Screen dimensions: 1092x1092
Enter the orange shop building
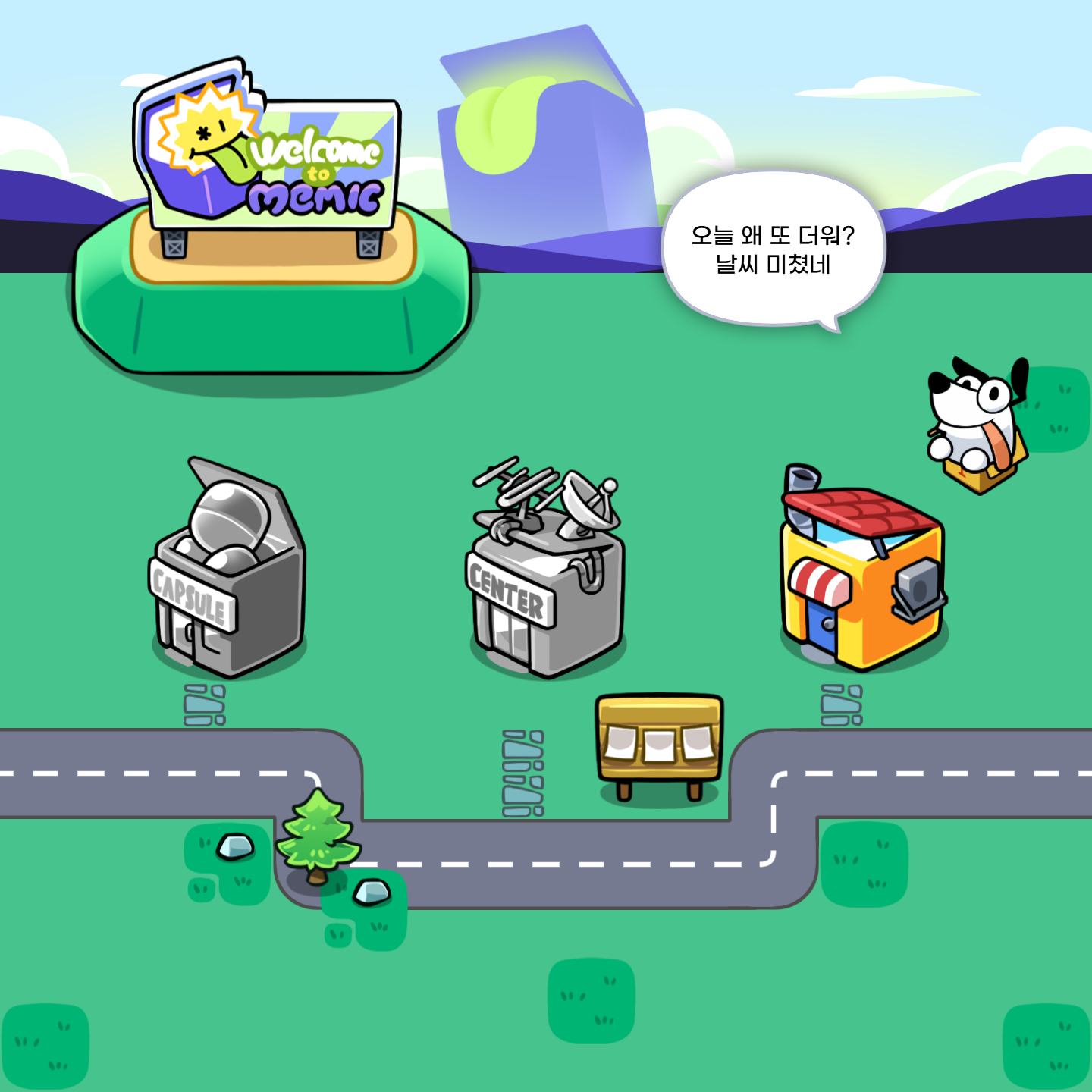coord(863,580)
